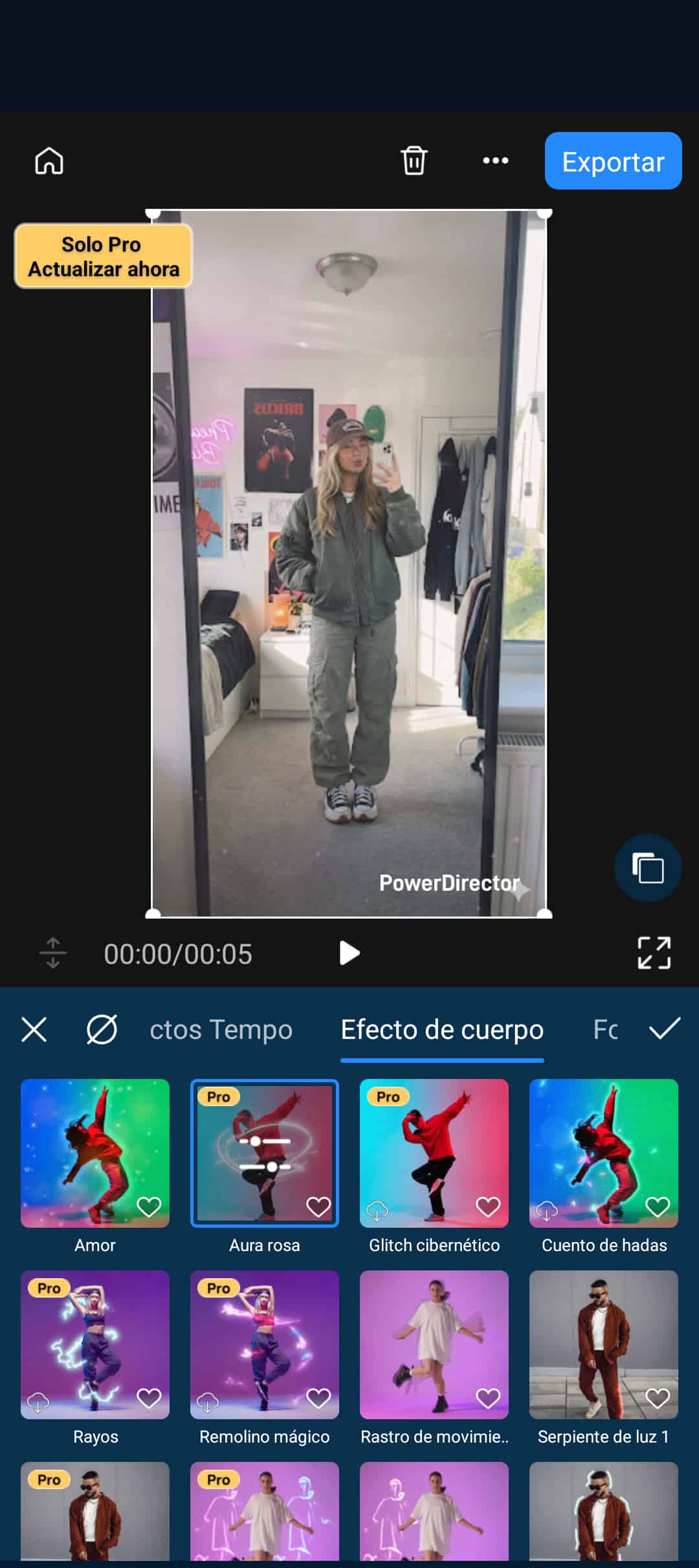The width and height of the screenshot is (699, 1568).
Task: Tap the Exportar button
Action: click(612, 161)
